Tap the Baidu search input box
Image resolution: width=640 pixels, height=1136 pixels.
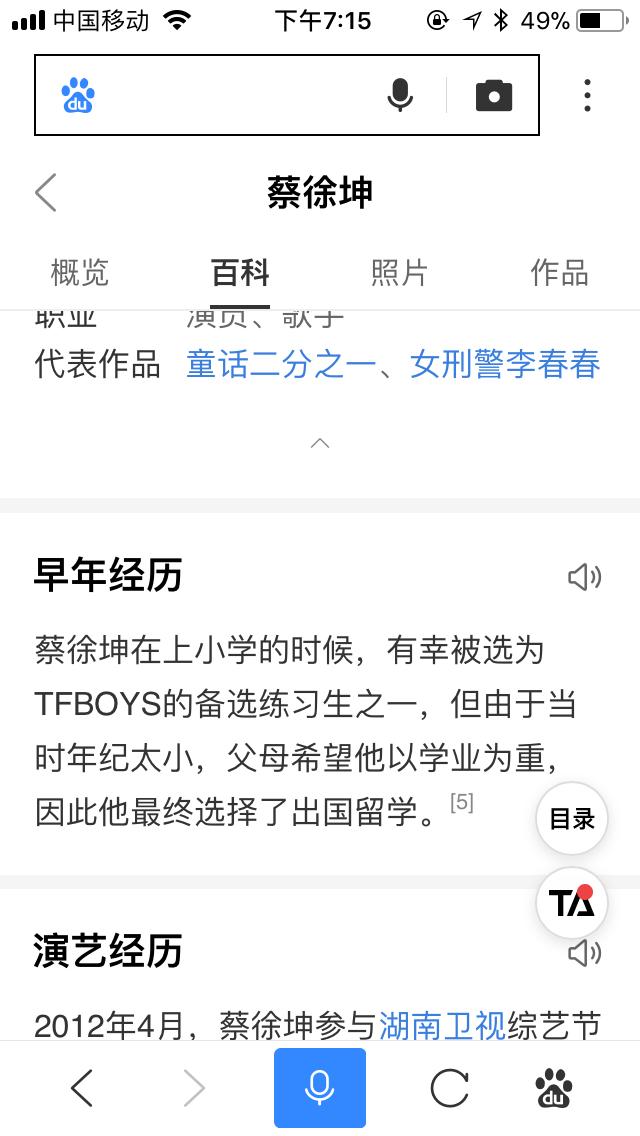235,95
